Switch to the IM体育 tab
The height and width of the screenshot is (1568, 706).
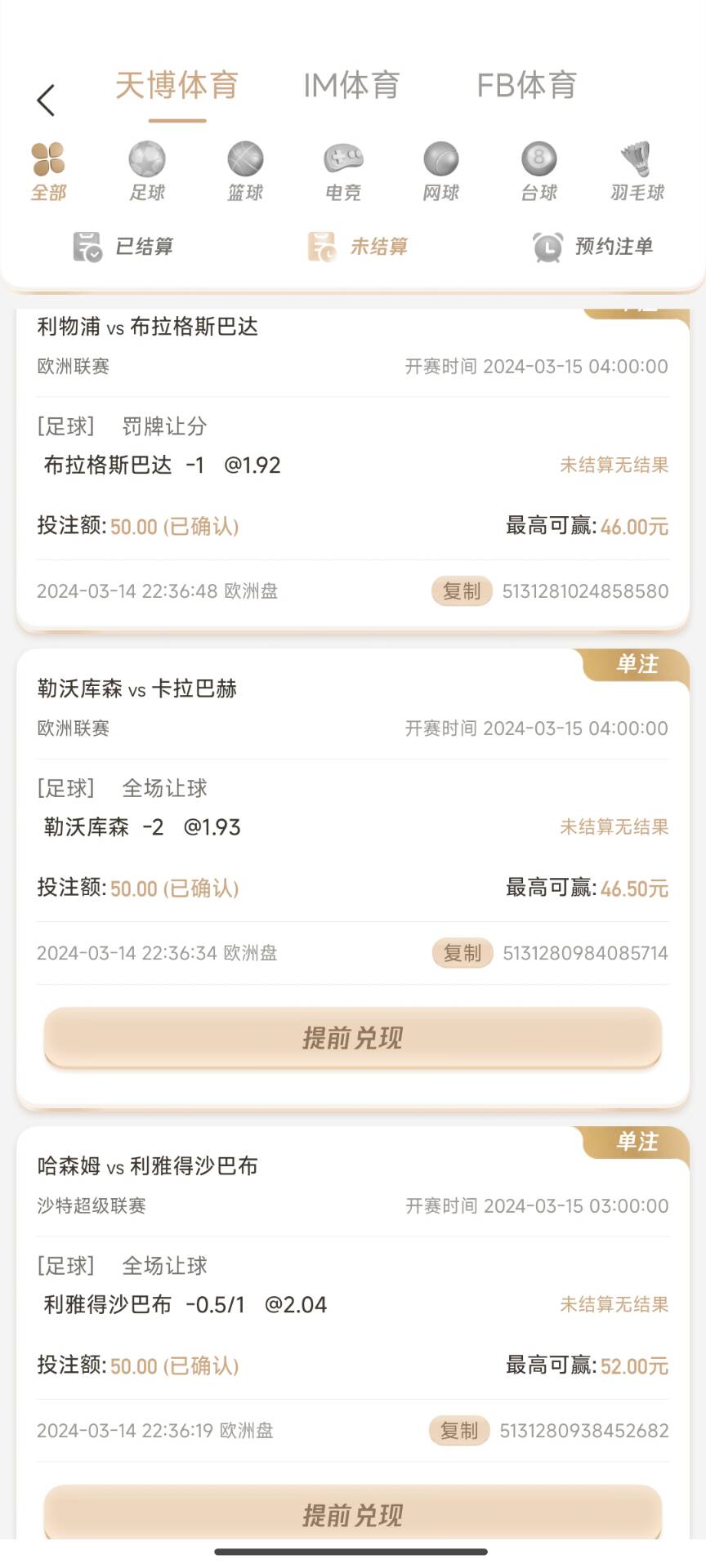pyautogui.click(x=351, y=86)
